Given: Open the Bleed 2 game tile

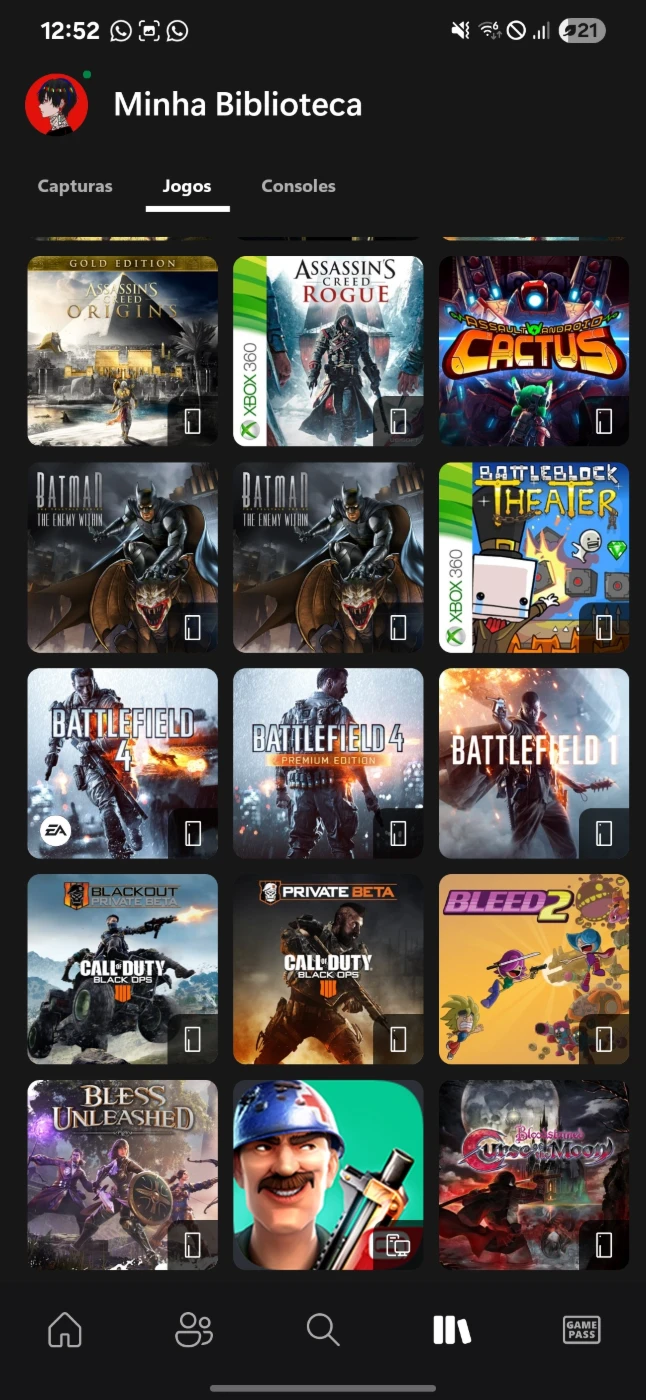Looking at the screenshot, I should (534, 969).
